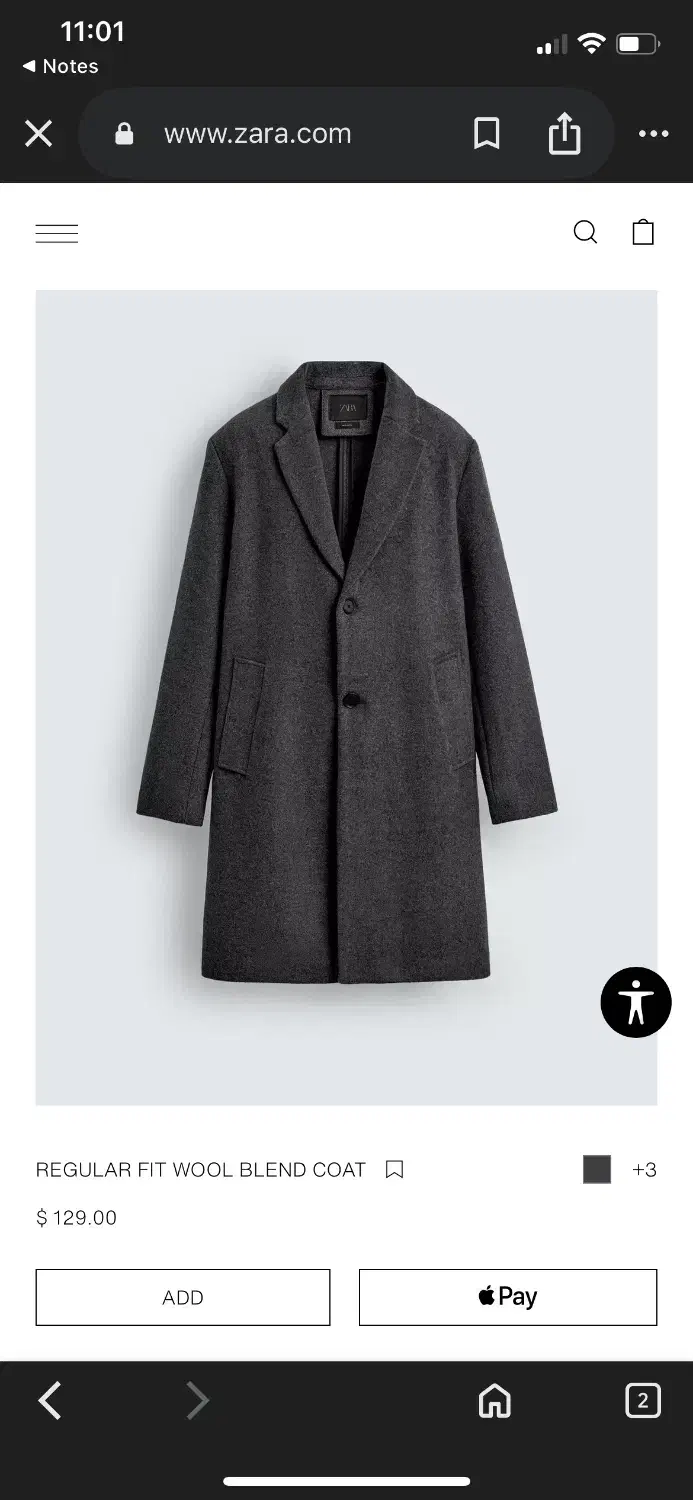The image size is (693, 1500).
Task: Open the shopping bag
Action: tap(643, 232)
